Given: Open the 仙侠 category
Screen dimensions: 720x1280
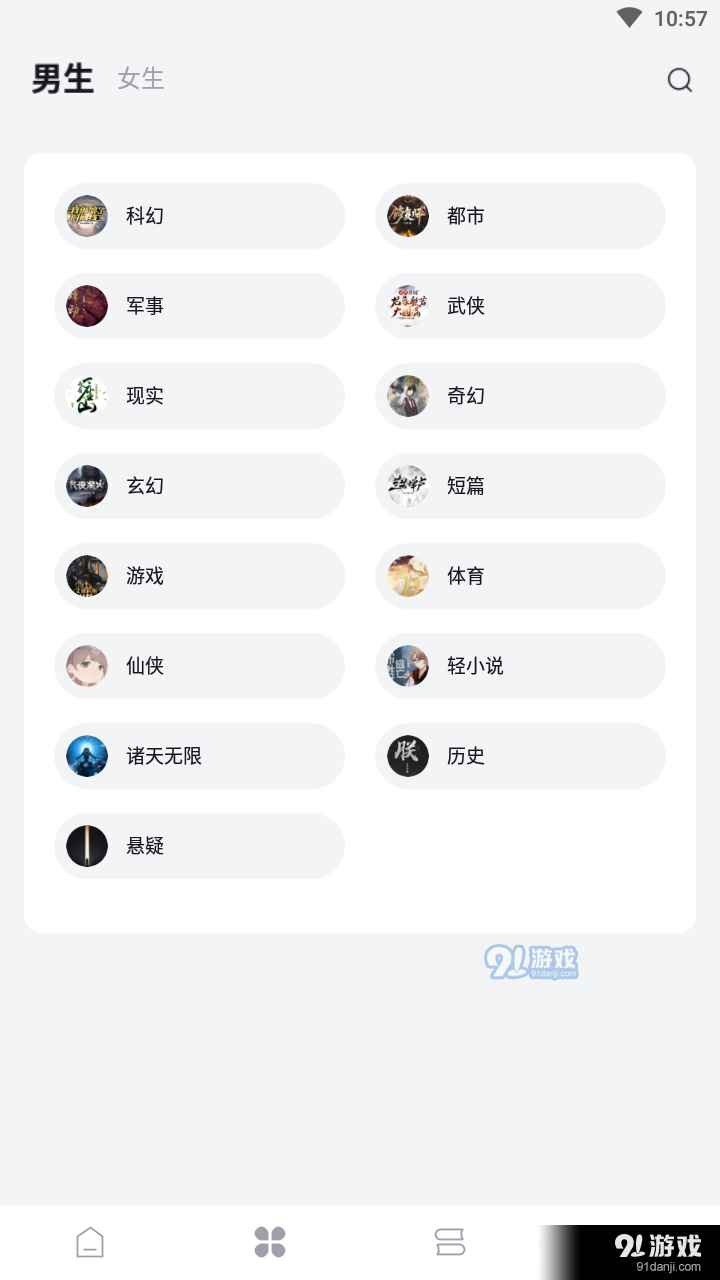Looking at the screenshot, I should [x=199, y=666].
